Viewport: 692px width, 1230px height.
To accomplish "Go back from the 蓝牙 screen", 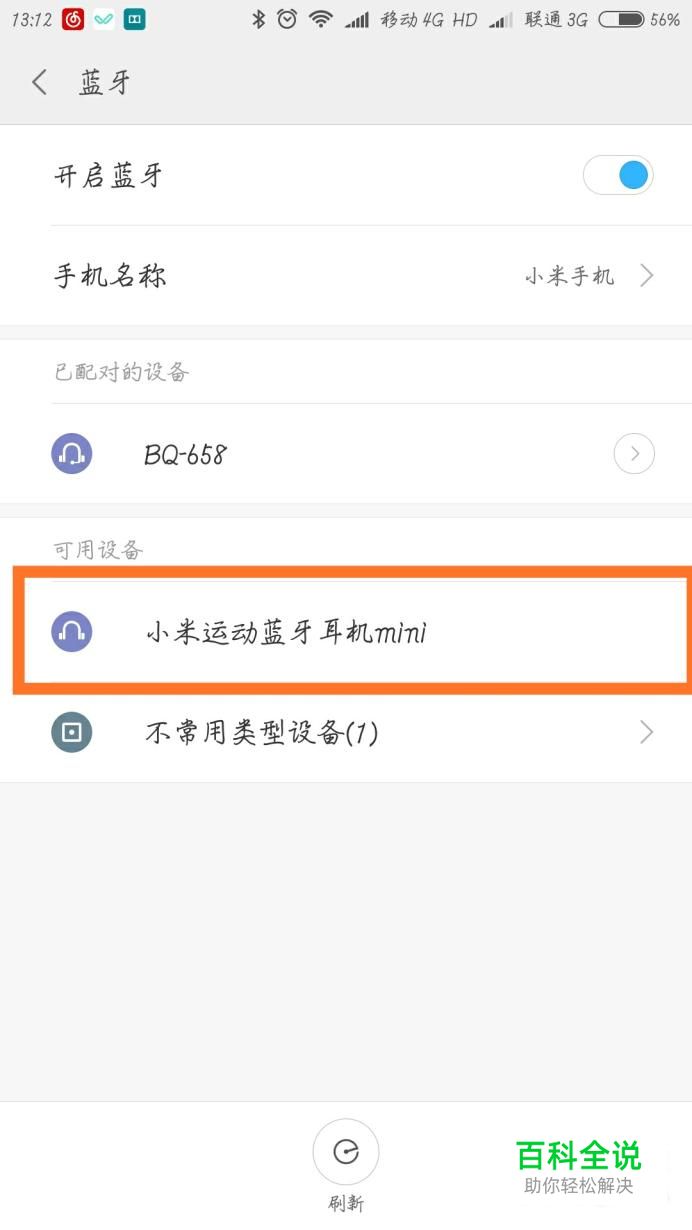I will coord(40,82).
